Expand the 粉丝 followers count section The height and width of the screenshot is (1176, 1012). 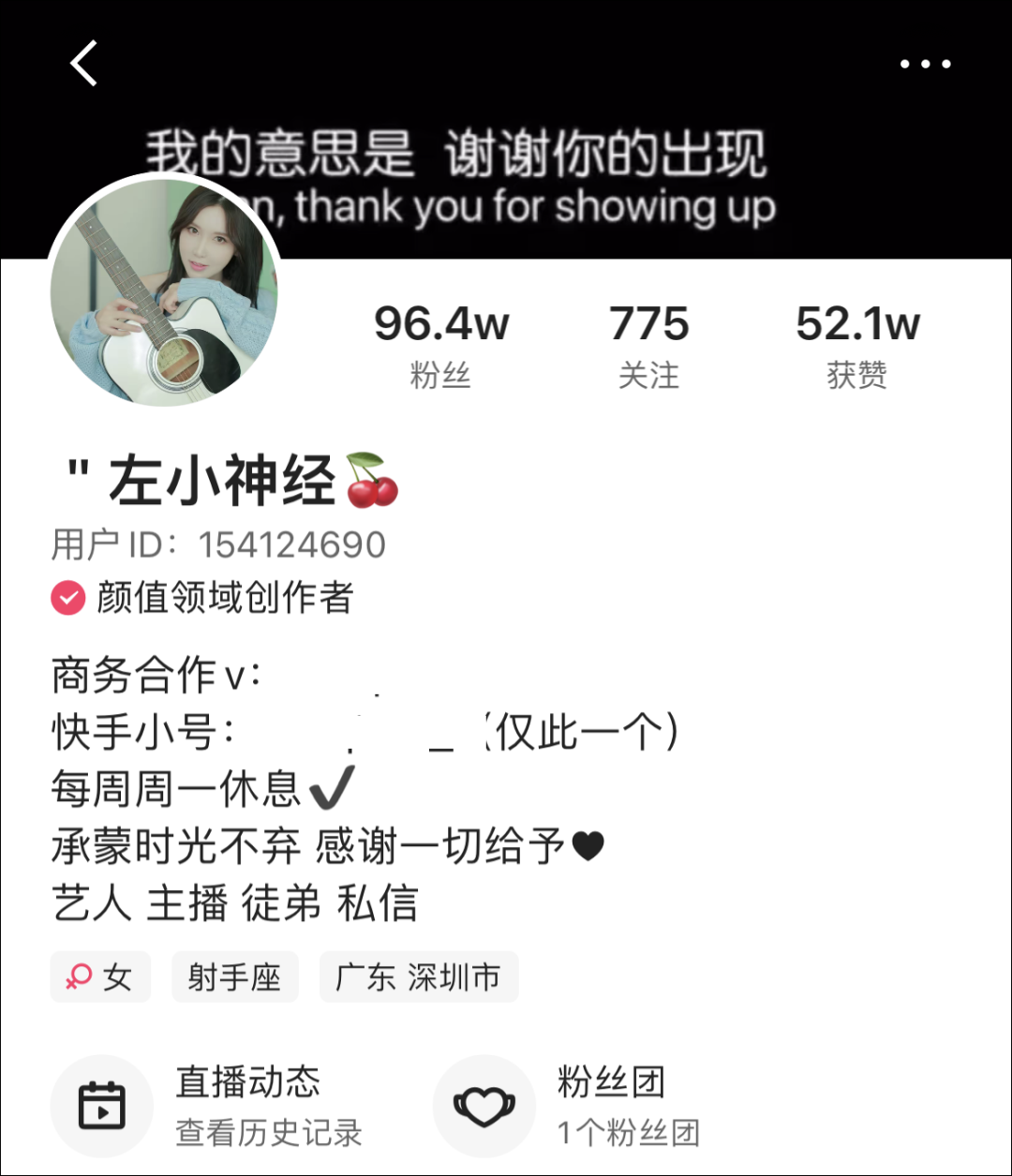point(441,347)
